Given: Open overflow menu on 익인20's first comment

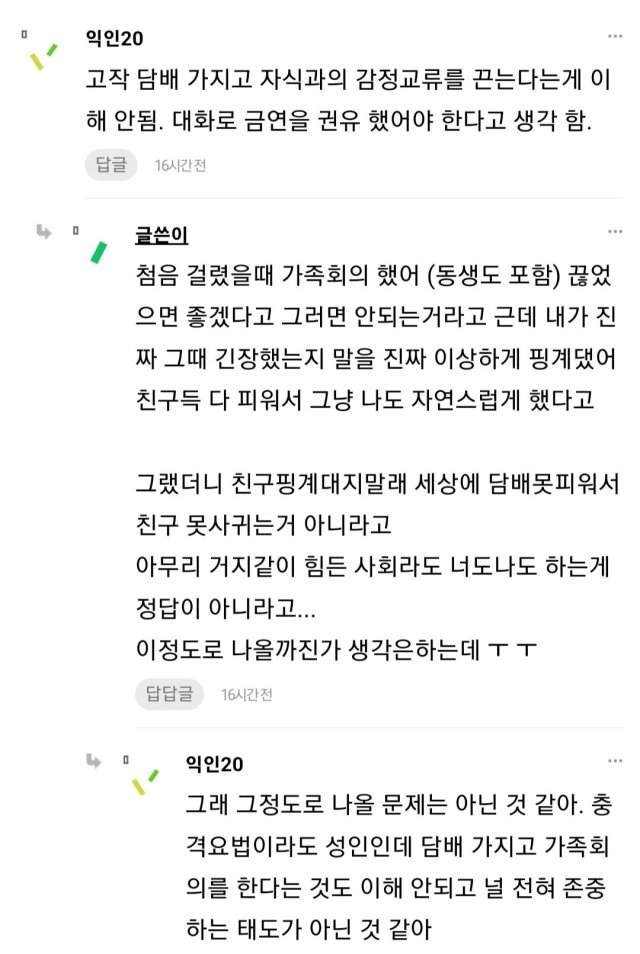Looking at the screenshot, I should pos(615,37).
